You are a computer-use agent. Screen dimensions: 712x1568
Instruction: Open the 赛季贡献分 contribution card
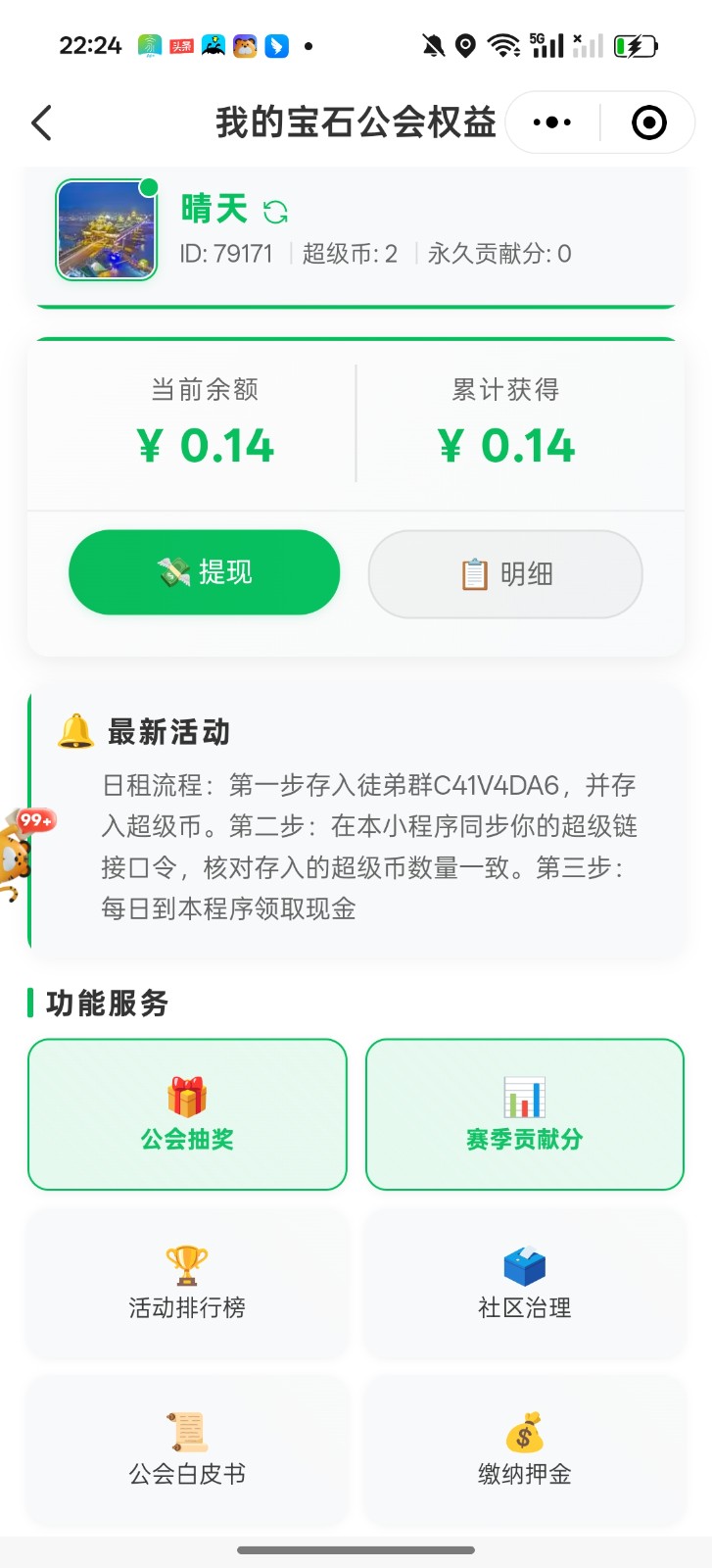(524, 1114)
